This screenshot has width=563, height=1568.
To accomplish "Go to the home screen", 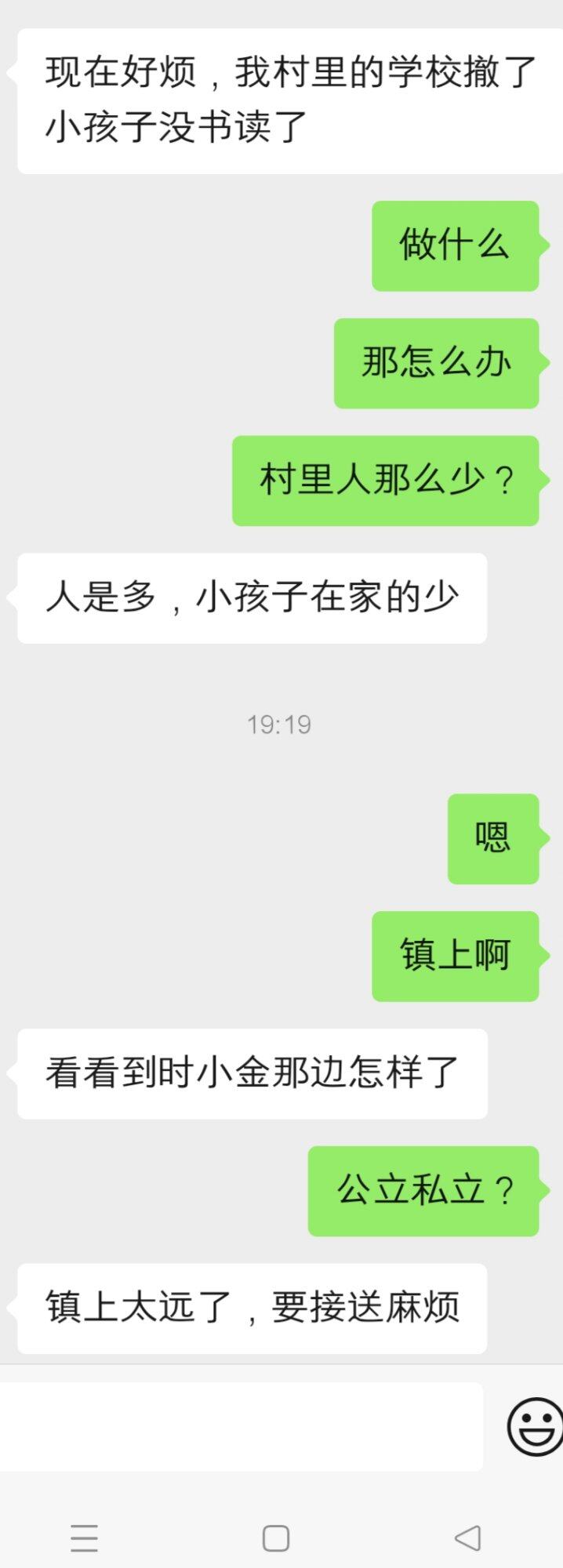I will click(x=276, y=1537).
